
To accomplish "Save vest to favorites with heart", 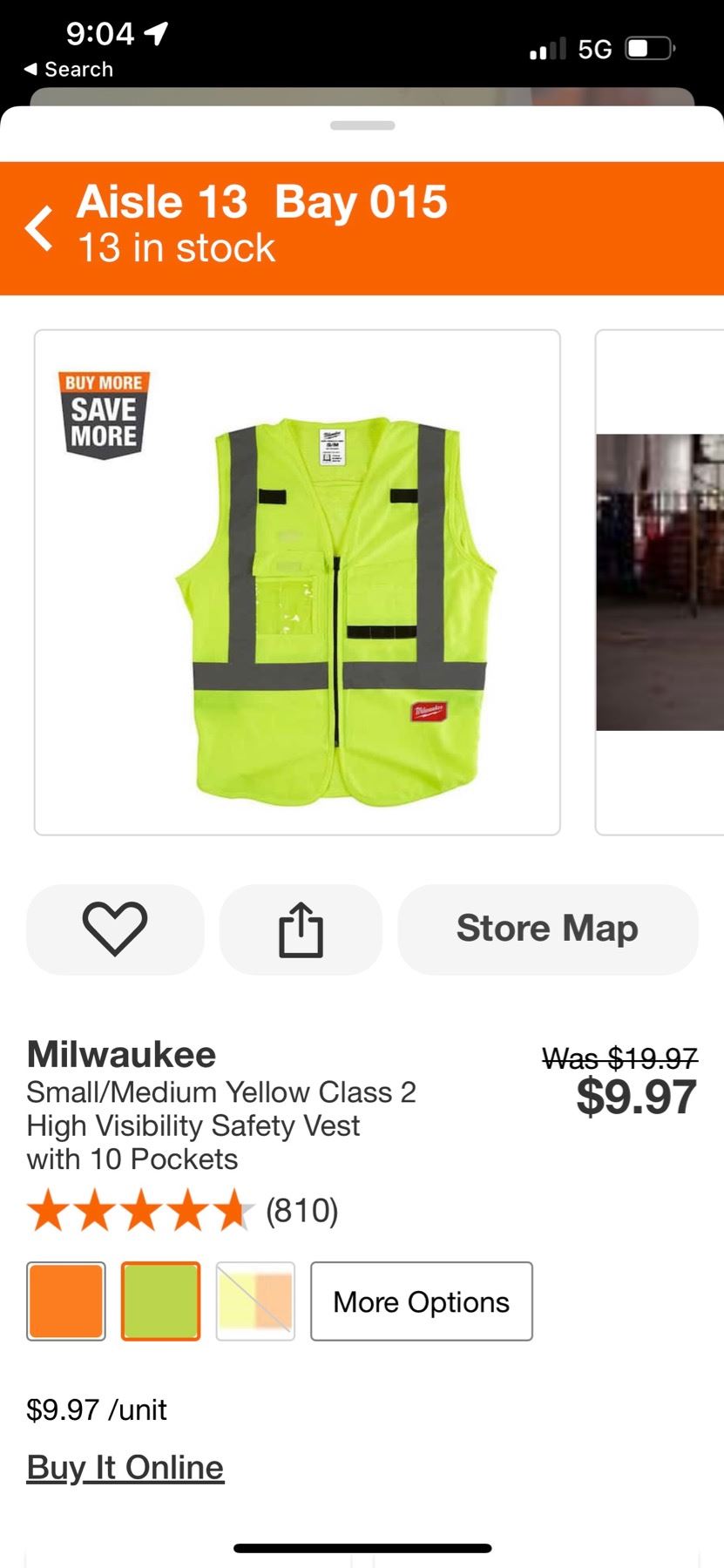I will tap(115, 929).
